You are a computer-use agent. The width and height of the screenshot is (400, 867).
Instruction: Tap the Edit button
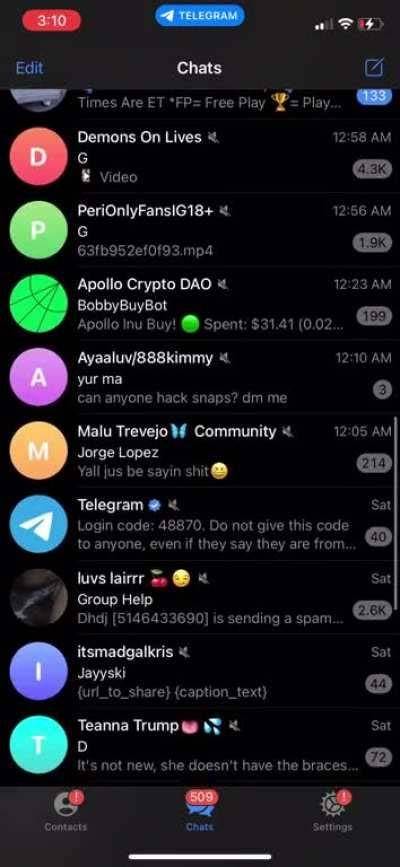[x=29, y=68]
